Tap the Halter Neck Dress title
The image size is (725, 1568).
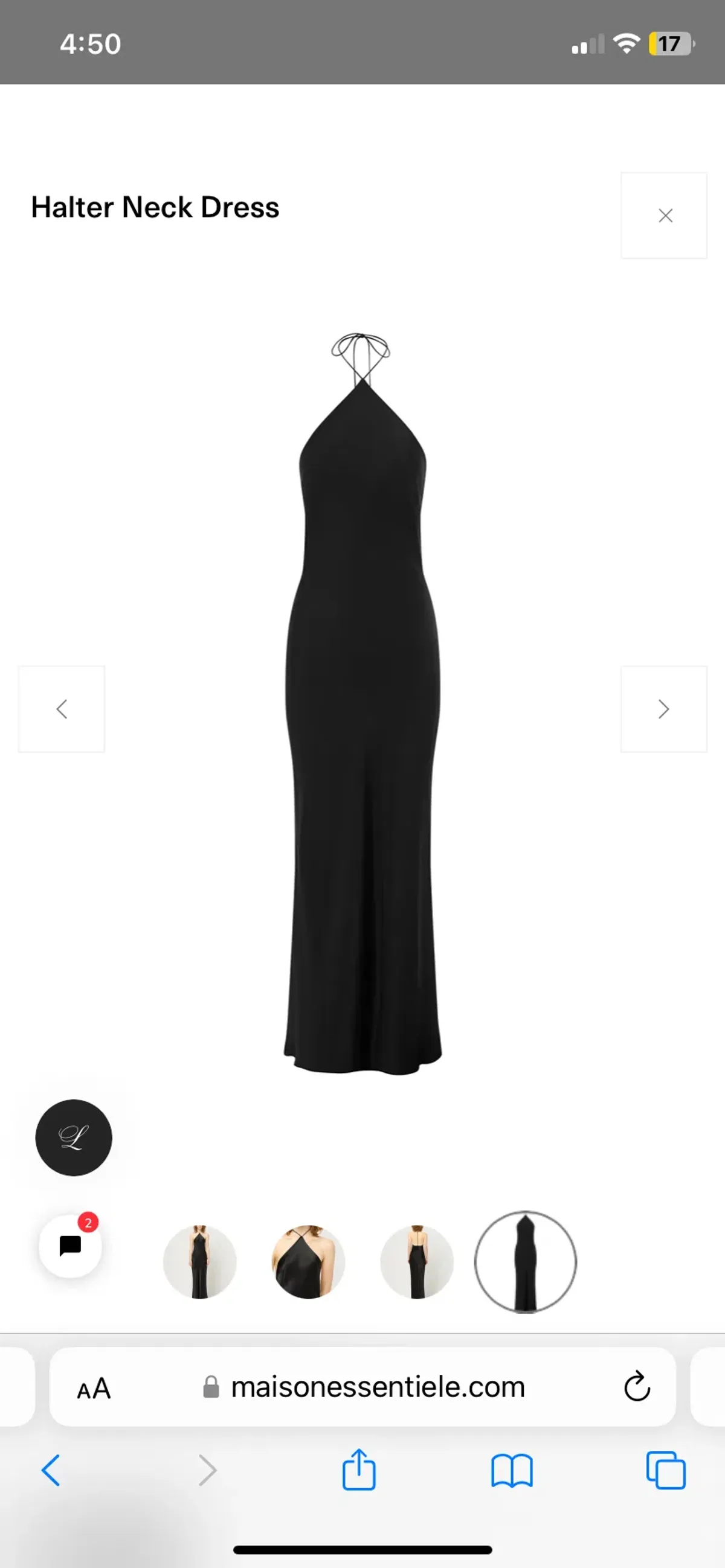tap(155, 208)
